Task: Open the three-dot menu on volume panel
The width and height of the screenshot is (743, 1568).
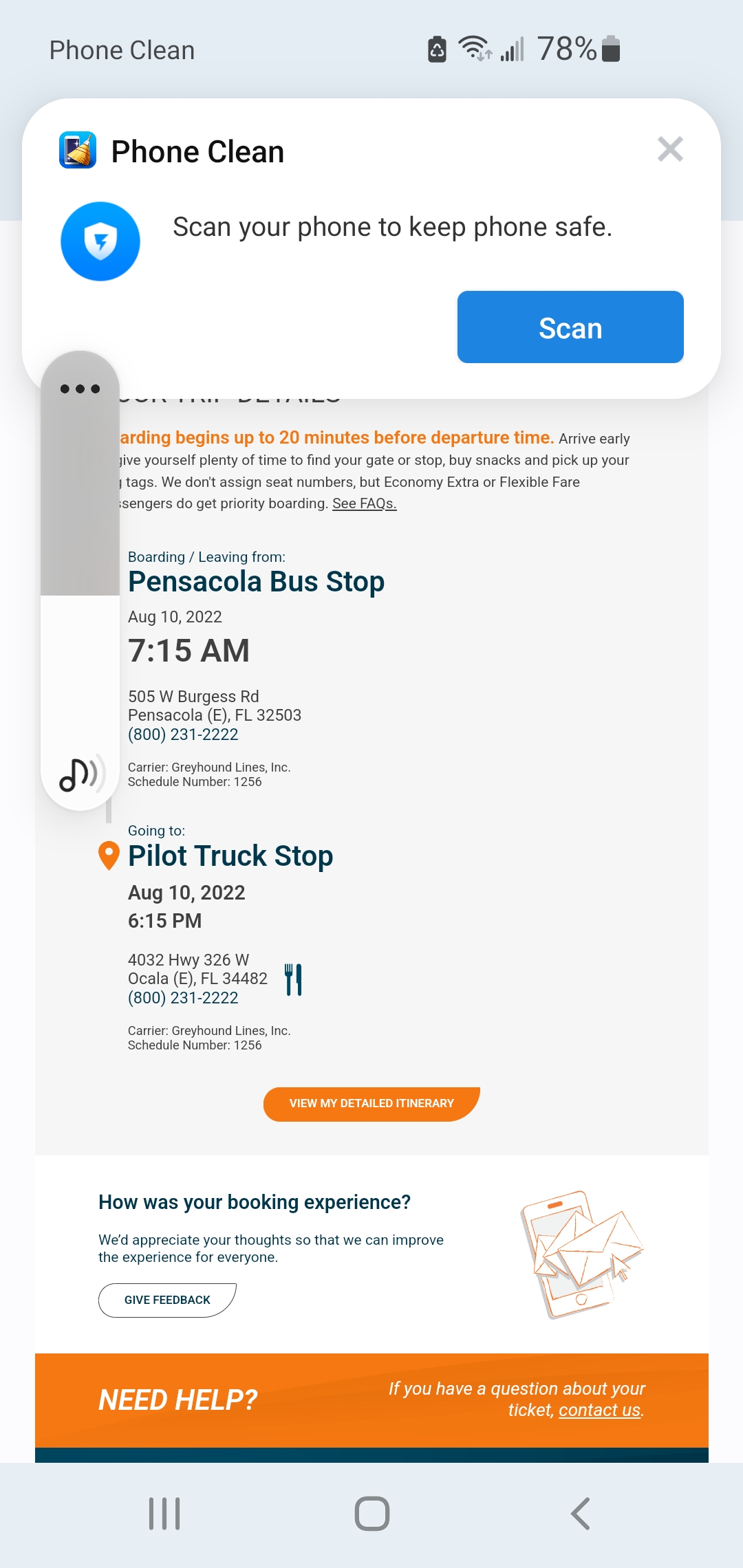Action: click(x=80, y=389)
